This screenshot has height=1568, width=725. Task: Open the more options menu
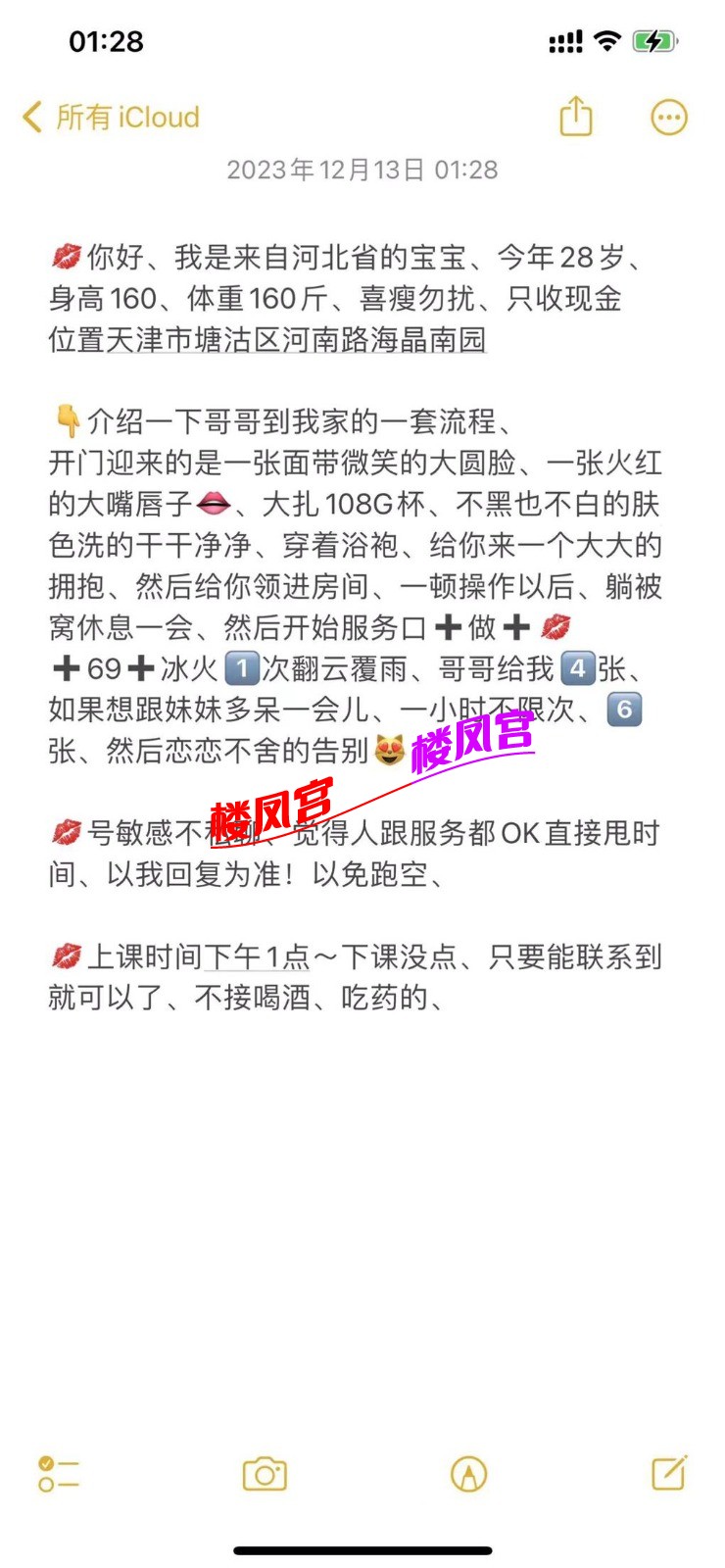pos(669,118)
